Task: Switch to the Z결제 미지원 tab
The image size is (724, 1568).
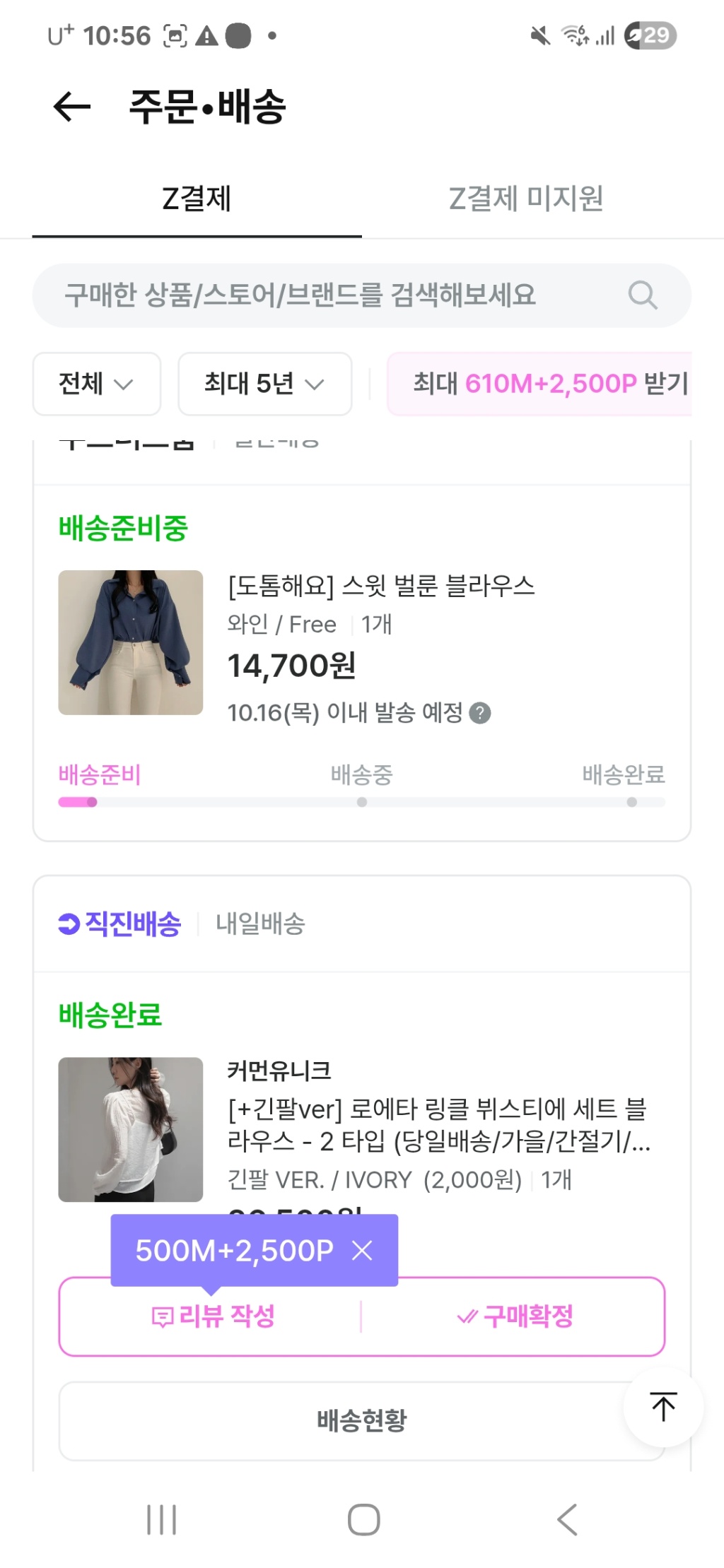Action: pyautogui.click(x=526, y=199)
